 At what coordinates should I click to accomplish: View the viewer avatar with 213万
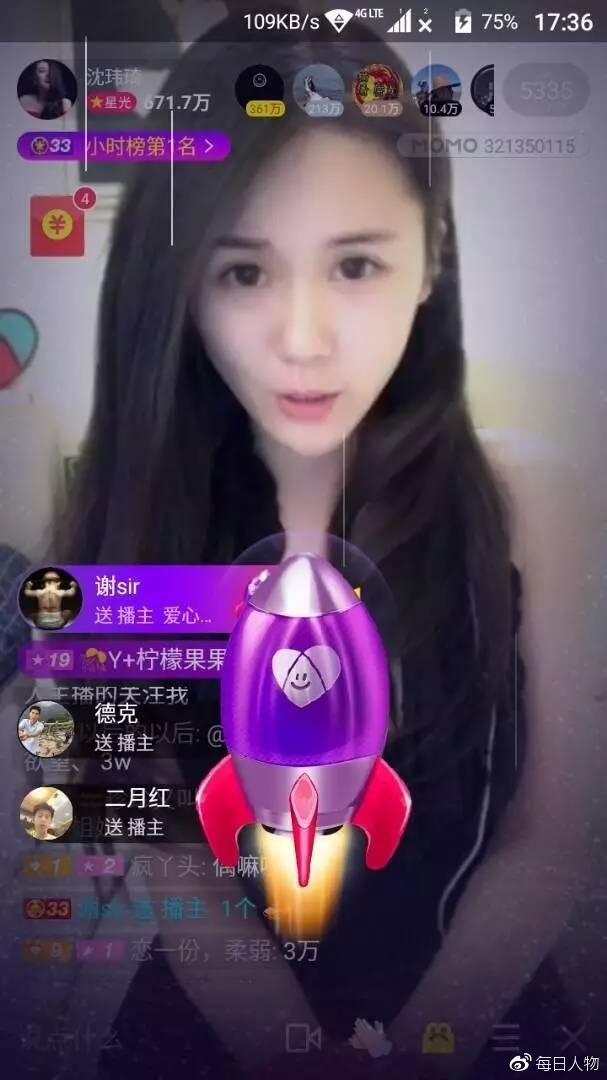coord(318,89)
